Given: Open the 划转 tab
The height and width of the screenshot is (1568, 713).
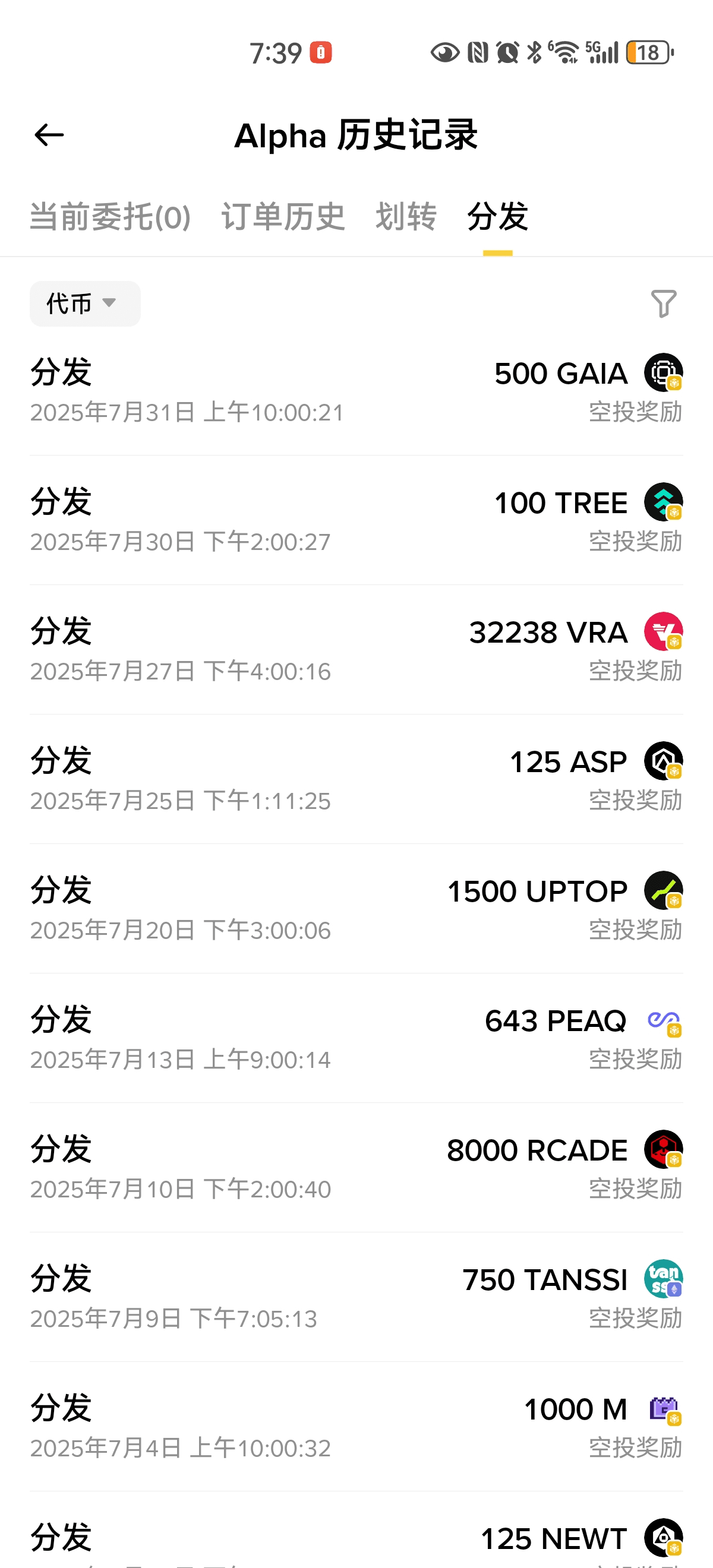Looking at the screenshot, I should coord(406,217).
